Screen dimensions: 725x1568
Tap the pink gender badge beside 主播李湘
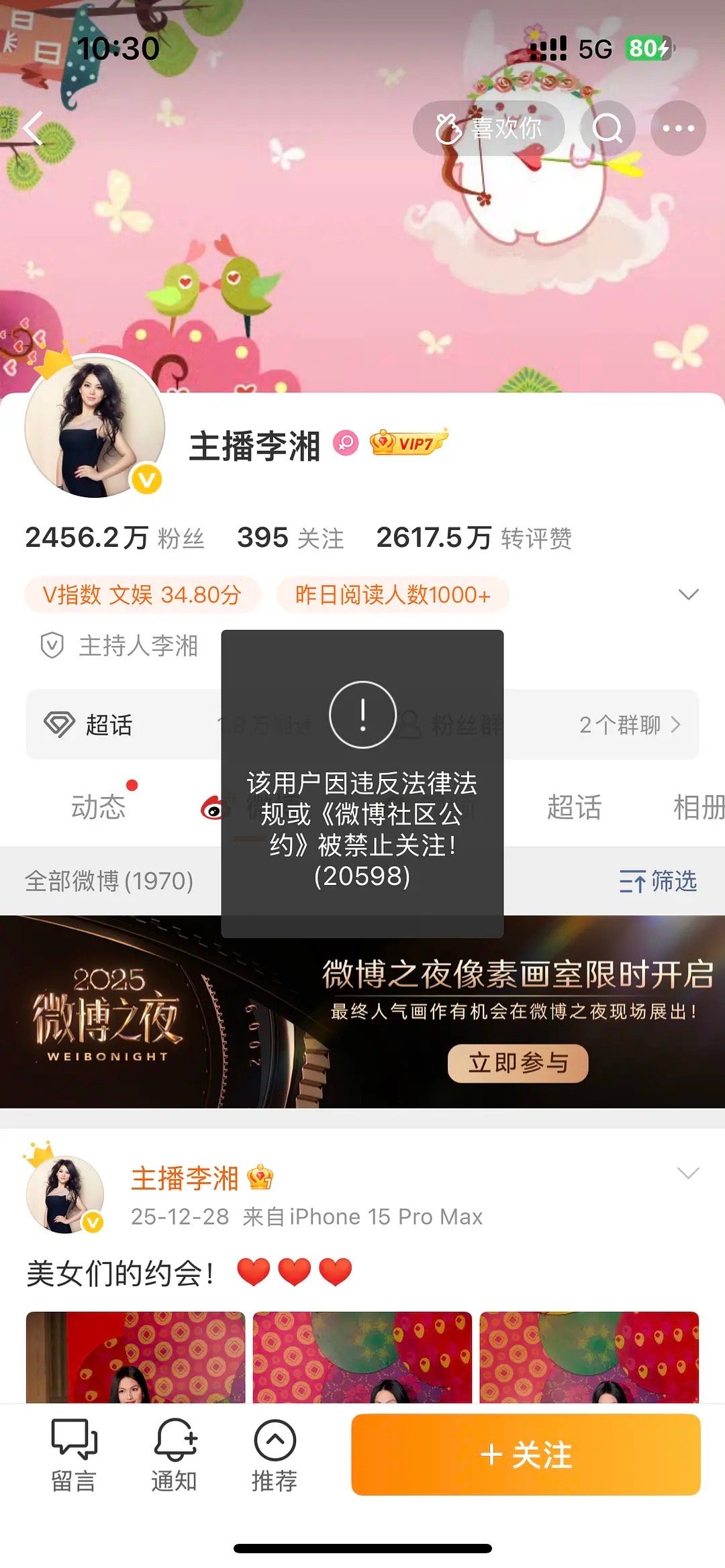[x=345, y=441]
